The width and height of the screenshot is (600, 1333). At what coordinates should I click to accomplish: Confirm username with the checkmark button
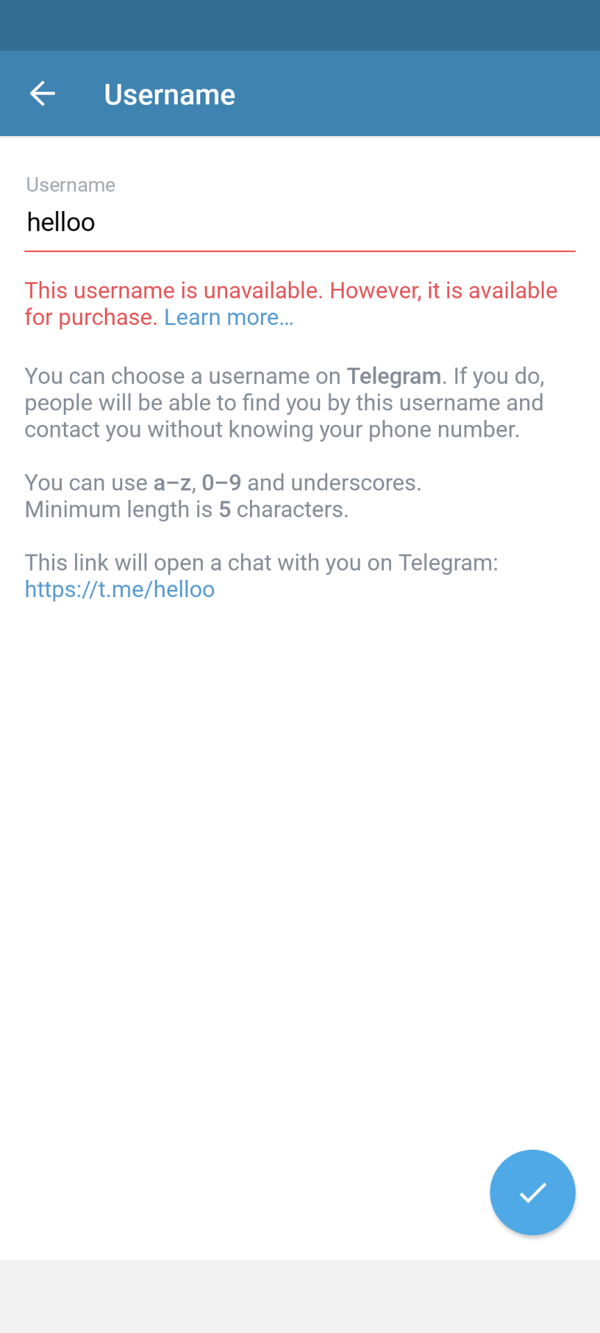pos(532,1192)
